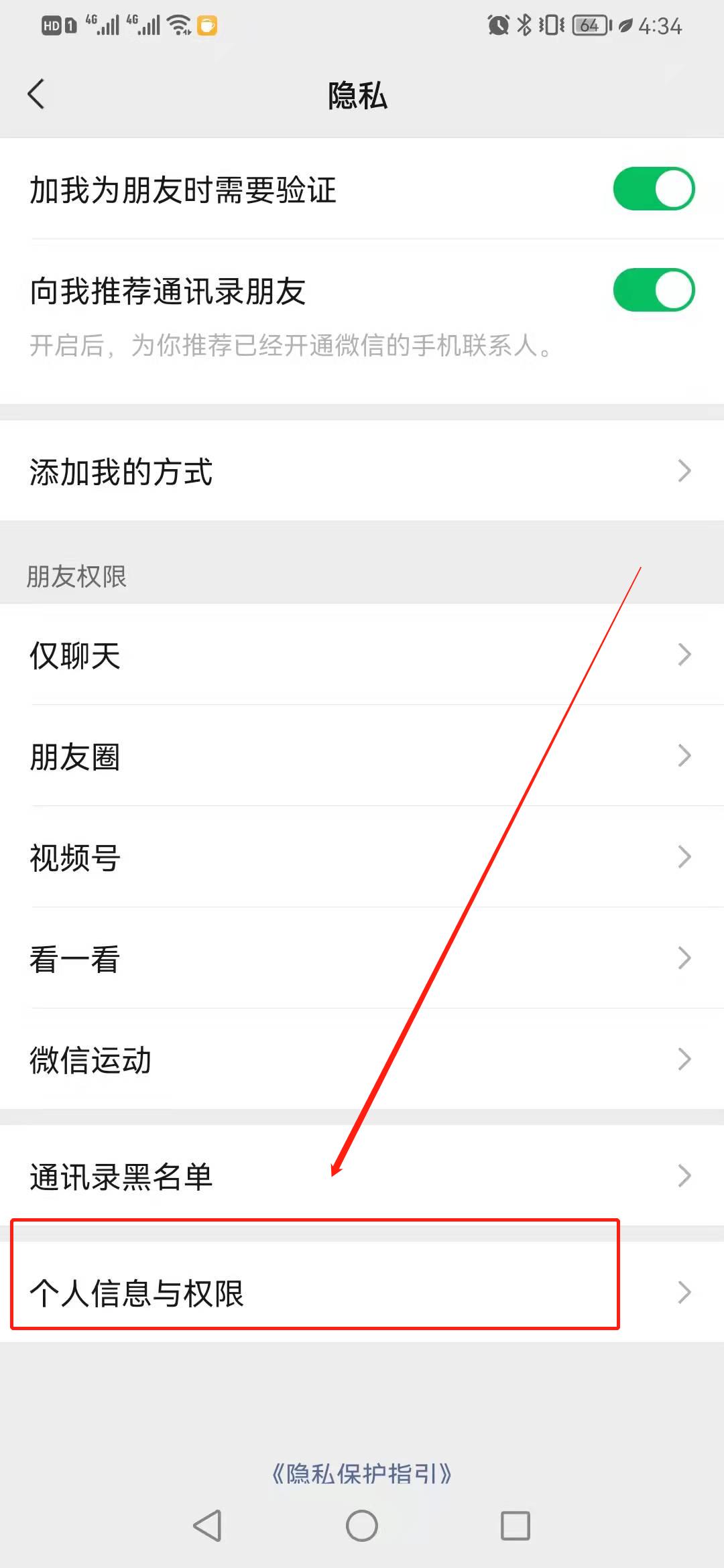This screenshot has height=1568, width=724.
Task: Open 视频号 permissions
Action: tap(362, 857)
